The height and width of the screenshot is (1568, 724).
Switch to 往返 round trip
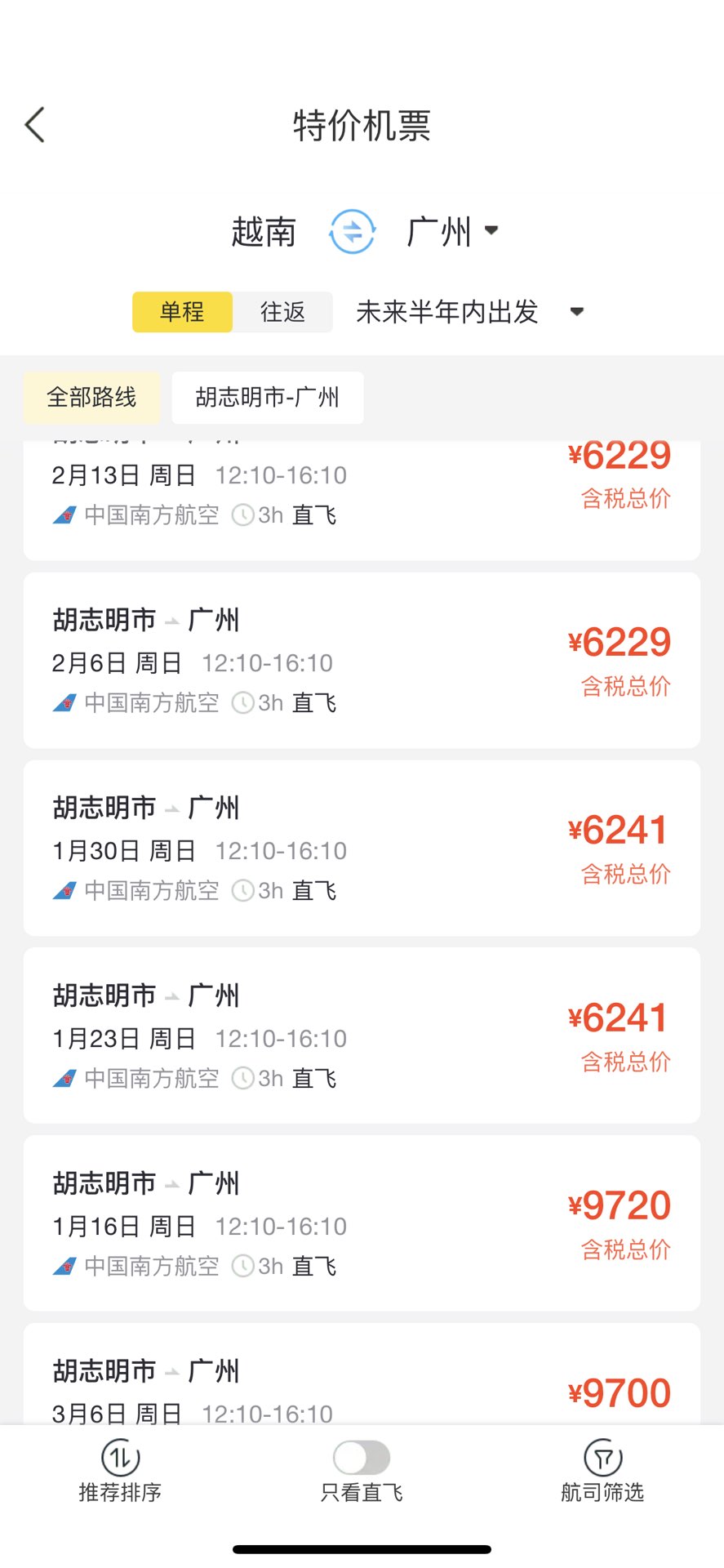282,312
